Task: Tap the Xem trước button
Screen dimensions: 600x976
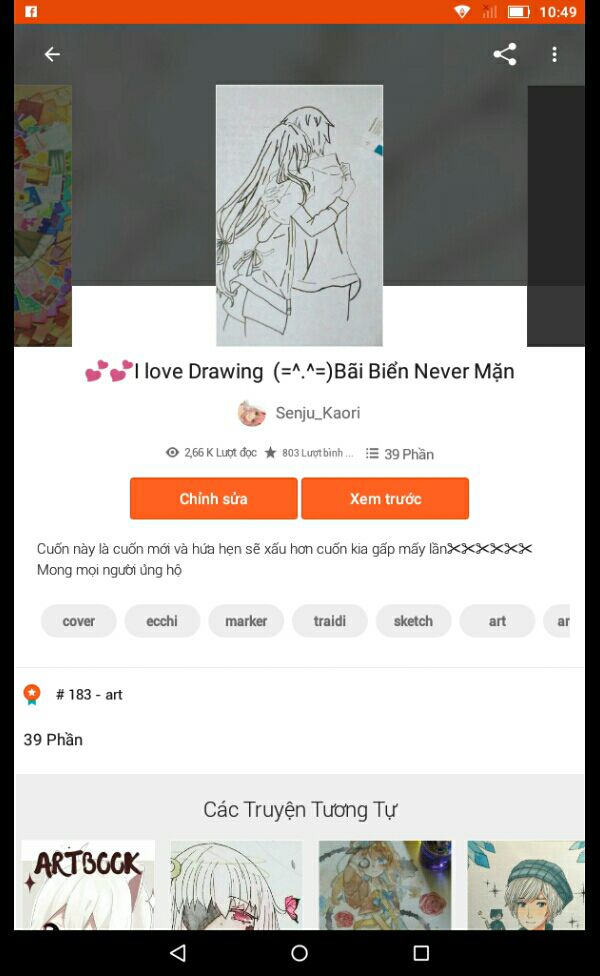Action: click(x=385, y=498)
